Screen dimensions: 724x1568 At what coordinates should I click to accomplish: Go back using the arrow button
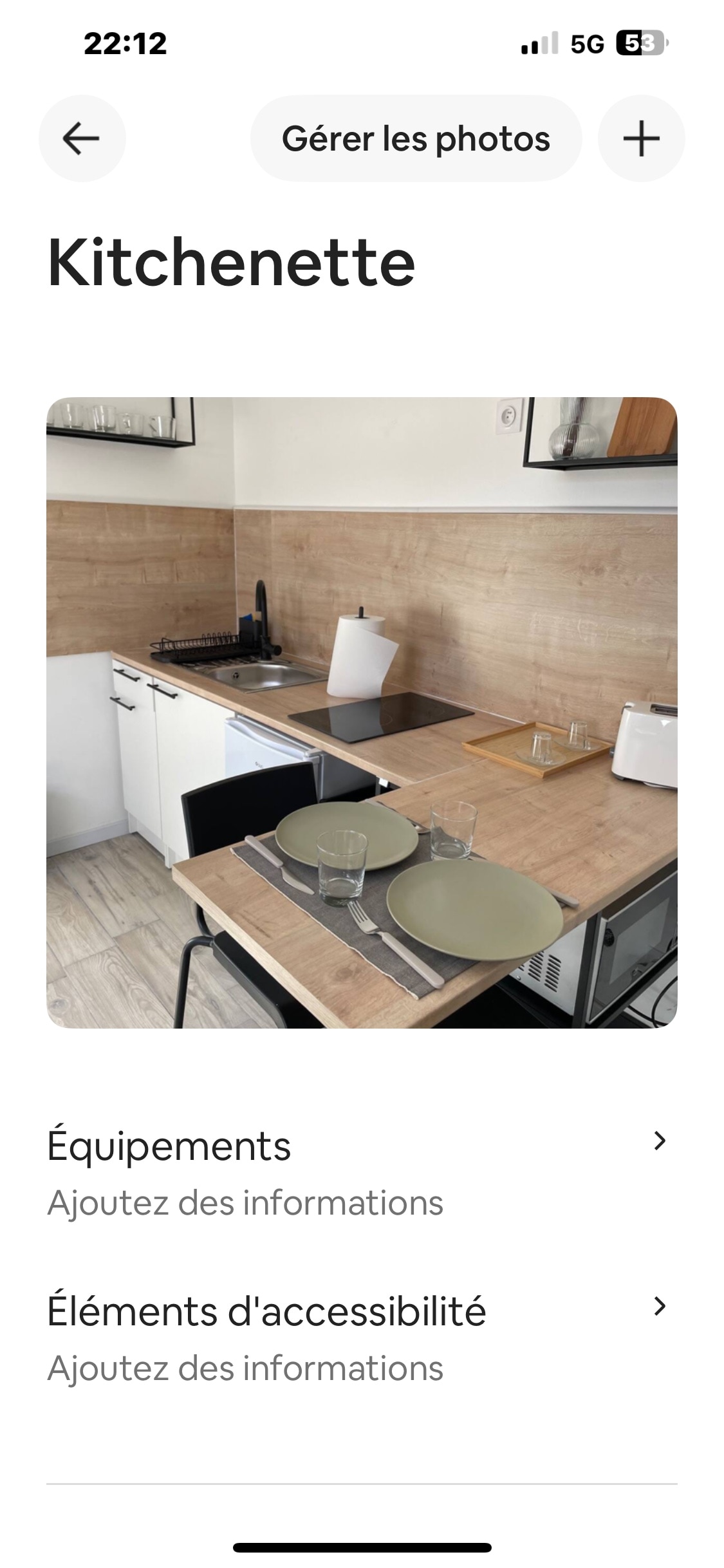[82, 138]
